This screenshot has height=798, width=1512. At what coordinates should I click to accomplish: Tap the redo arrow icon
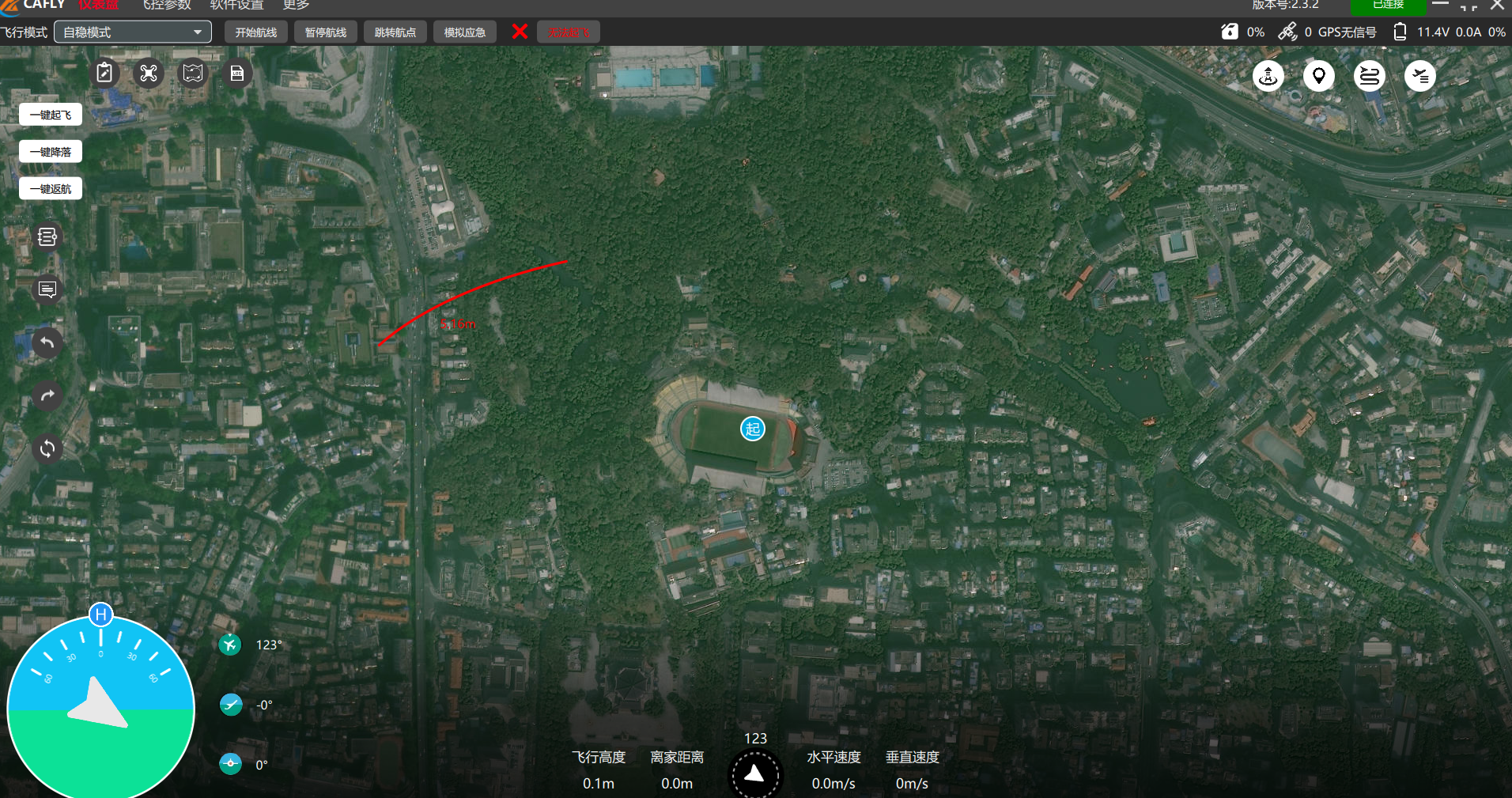click(47, 395)
